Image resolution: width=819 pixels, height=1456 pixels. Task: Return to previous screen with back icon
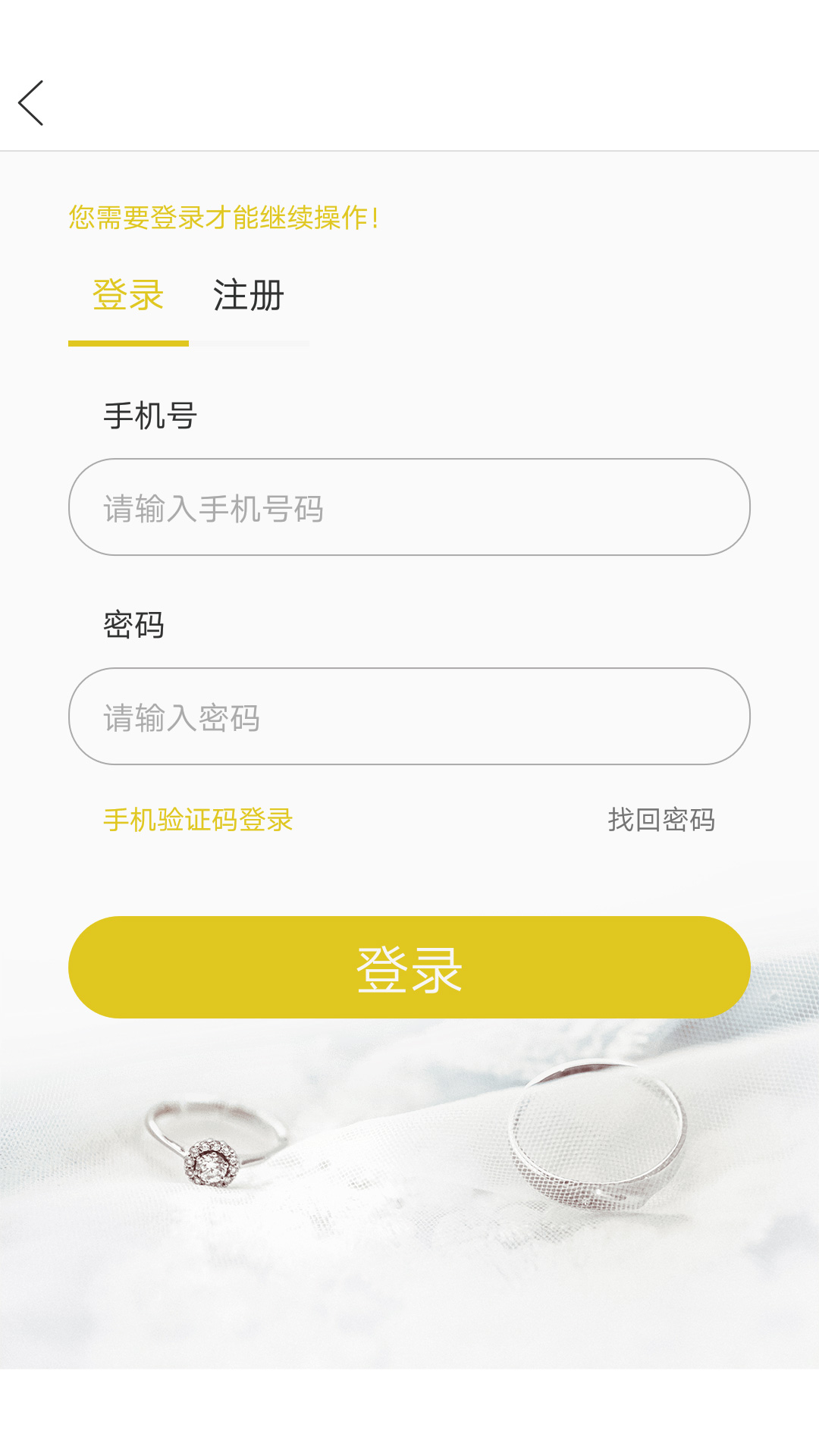(32, 102)
